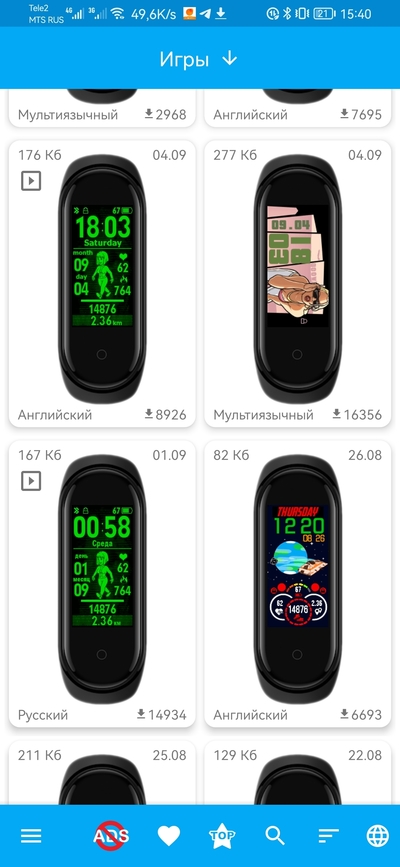Open the sort options icon
400x867 pixels.
328,836
